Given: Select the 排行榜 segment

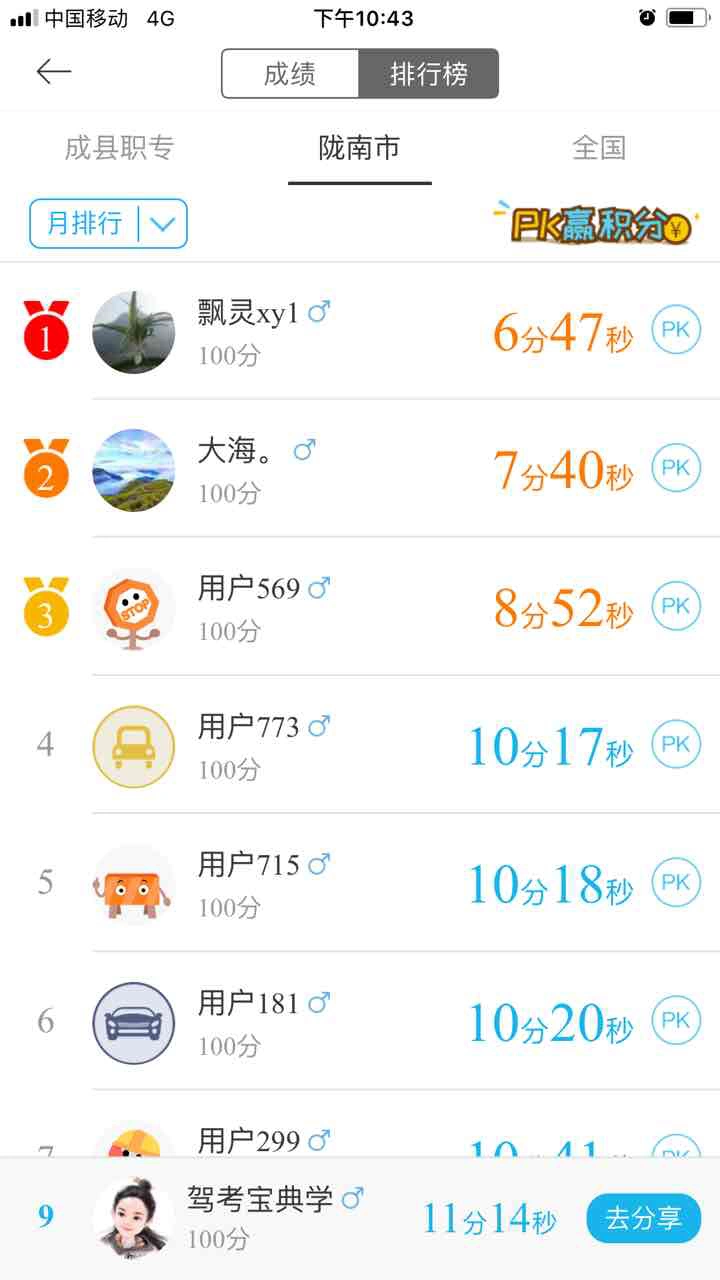Looking at the screenshot, I should 428,74.
